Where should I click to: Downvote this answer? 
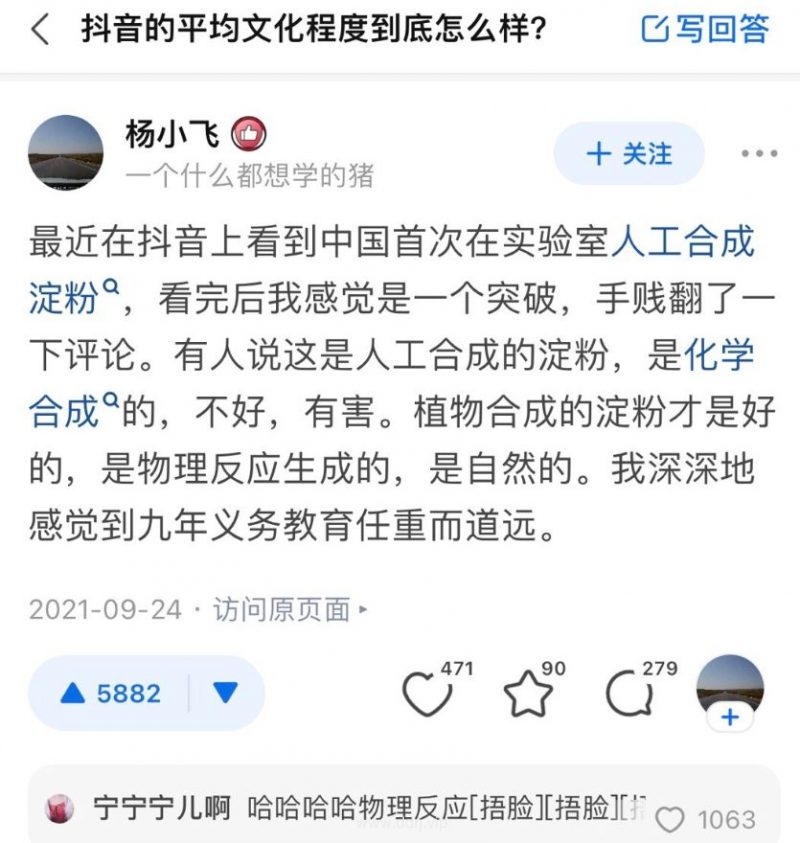pos(226,693)
